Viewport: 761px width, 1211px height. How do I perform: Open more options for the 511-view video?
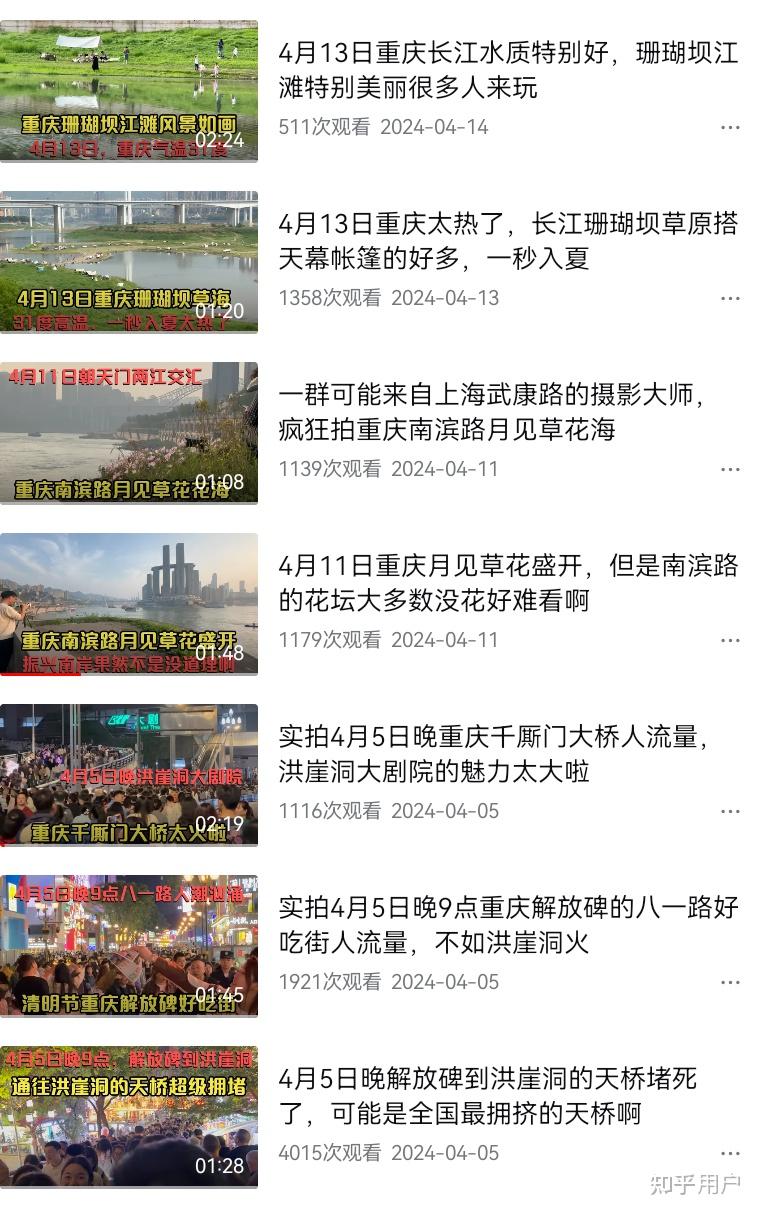[730, 127]
